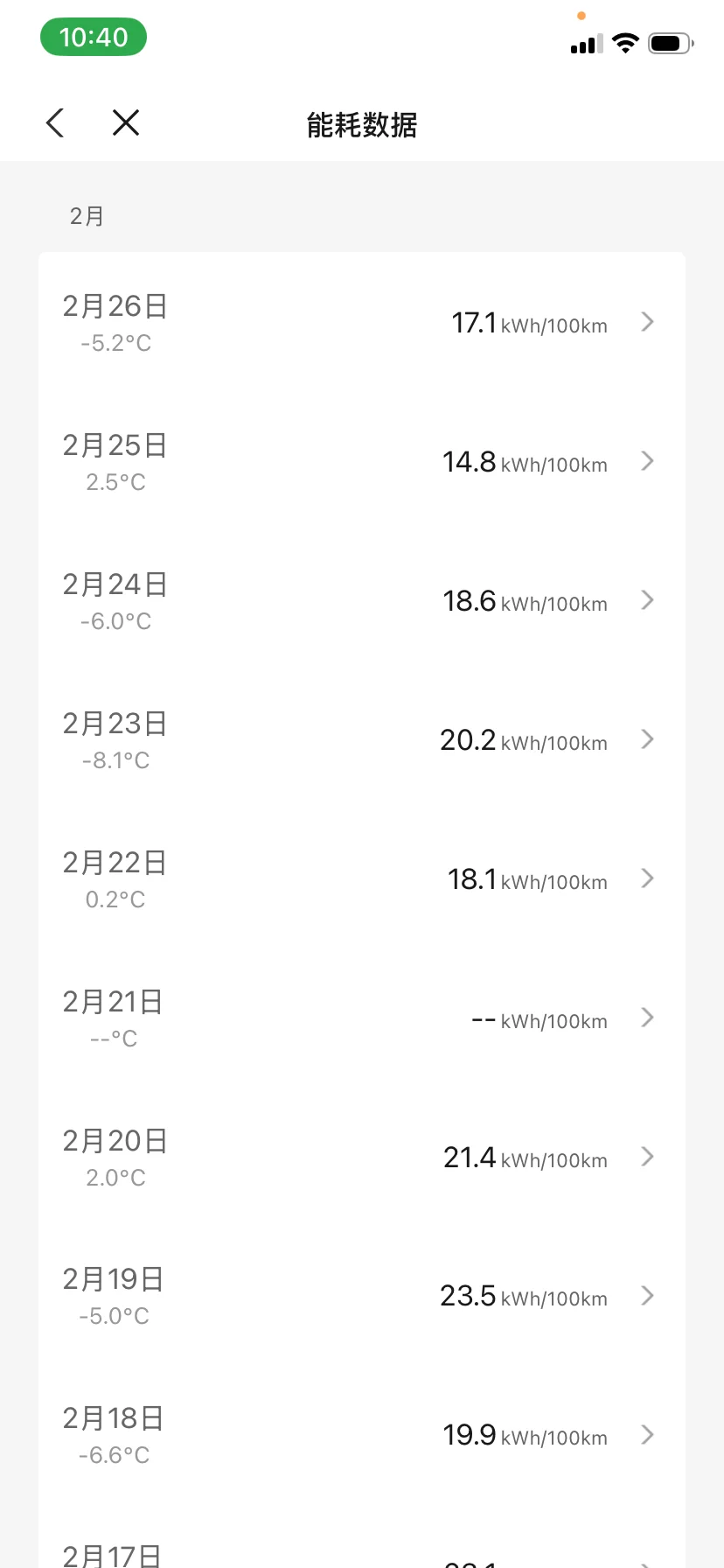Open the 2月24日 entry showing 18.6 kWh/100km
Viewport: 724px width, 1568px height.
361,601
